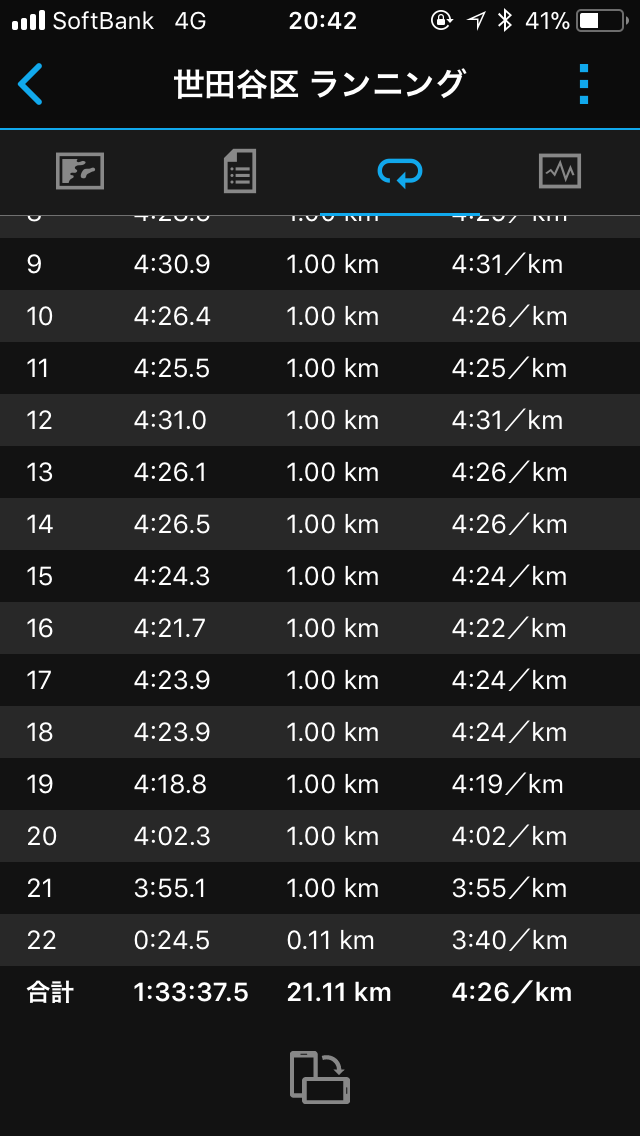
Task: Go back from the 世田谷区 ランニング activity
Action: coord(31,84)
